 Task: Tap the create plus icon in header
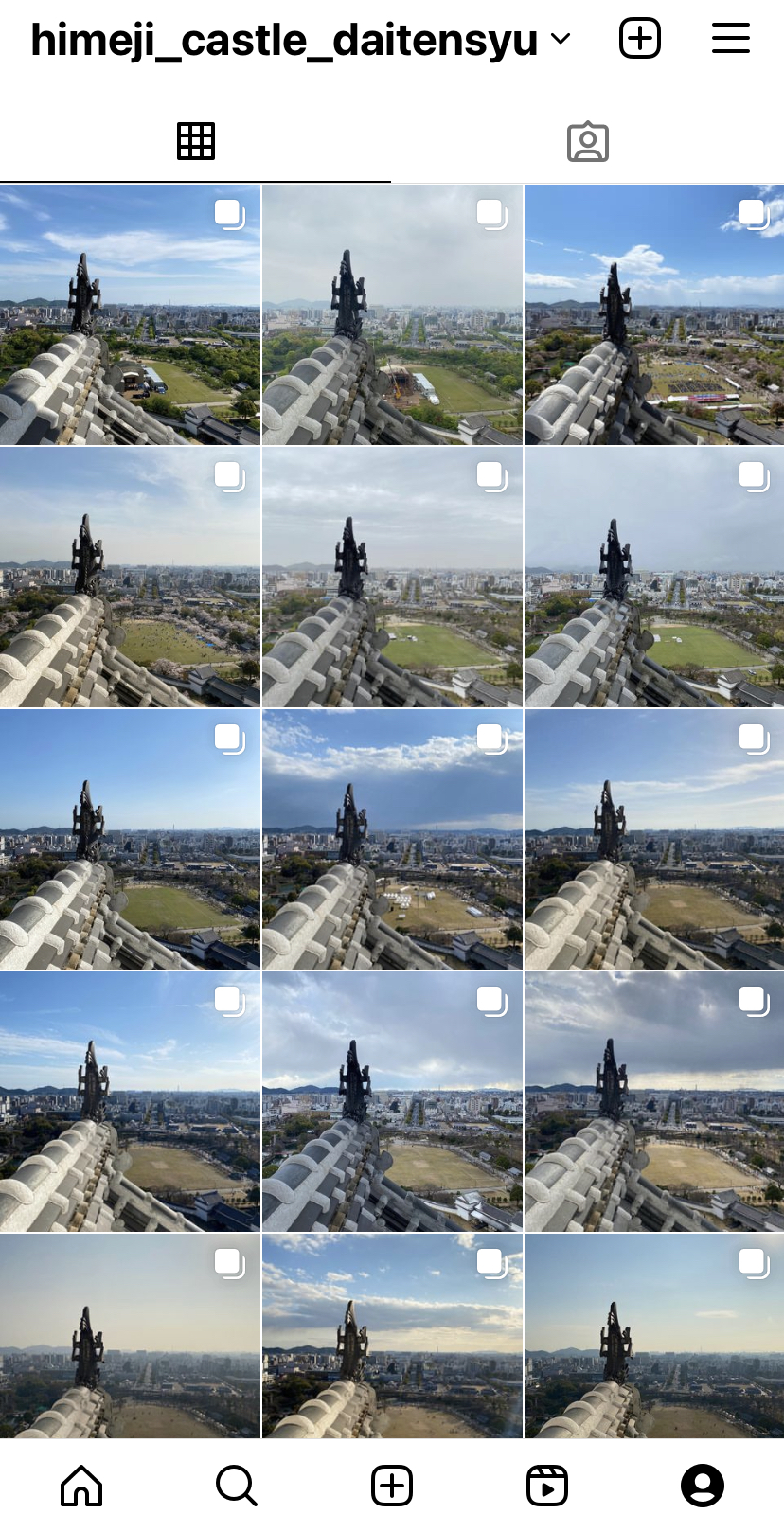[640, 39]
